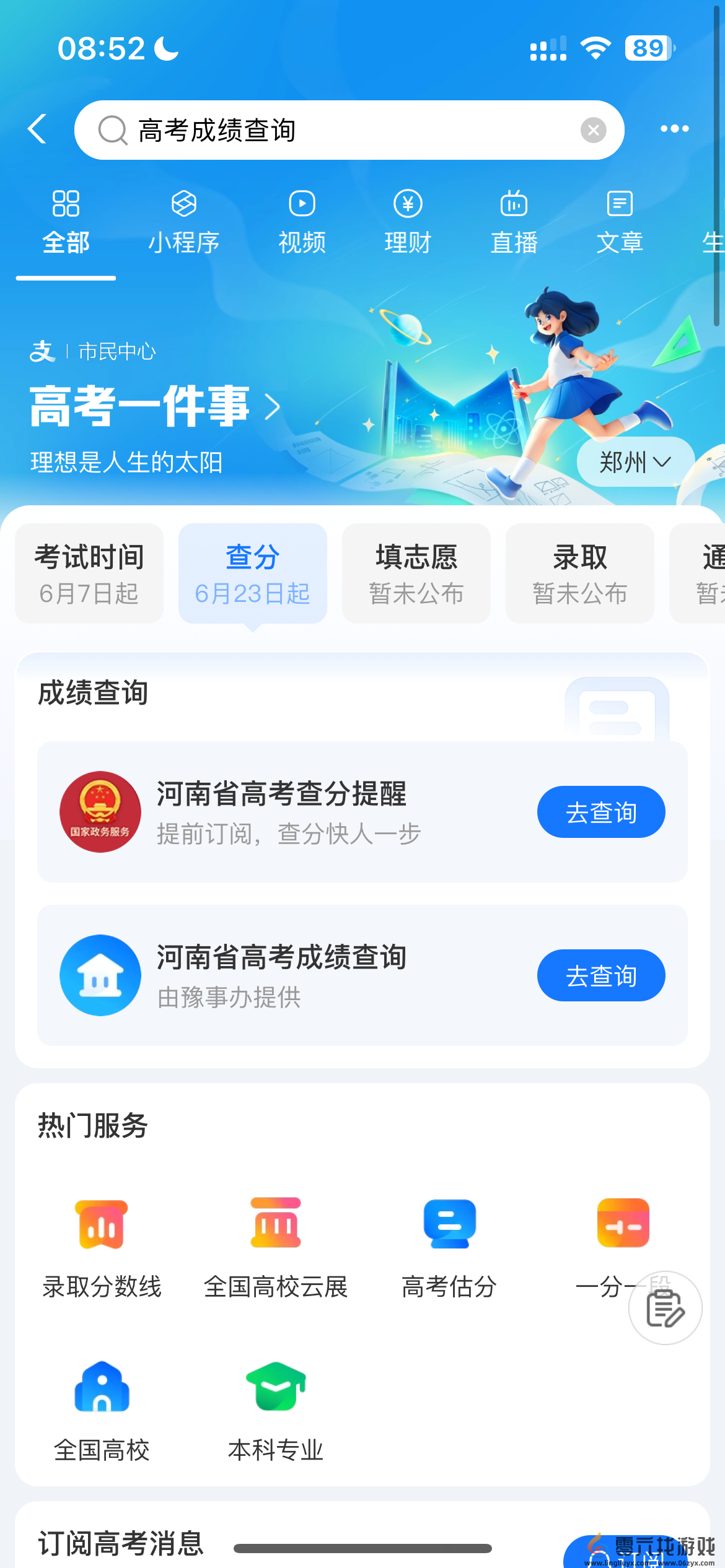Open the 小程序 tab

[x=184, y=222]
